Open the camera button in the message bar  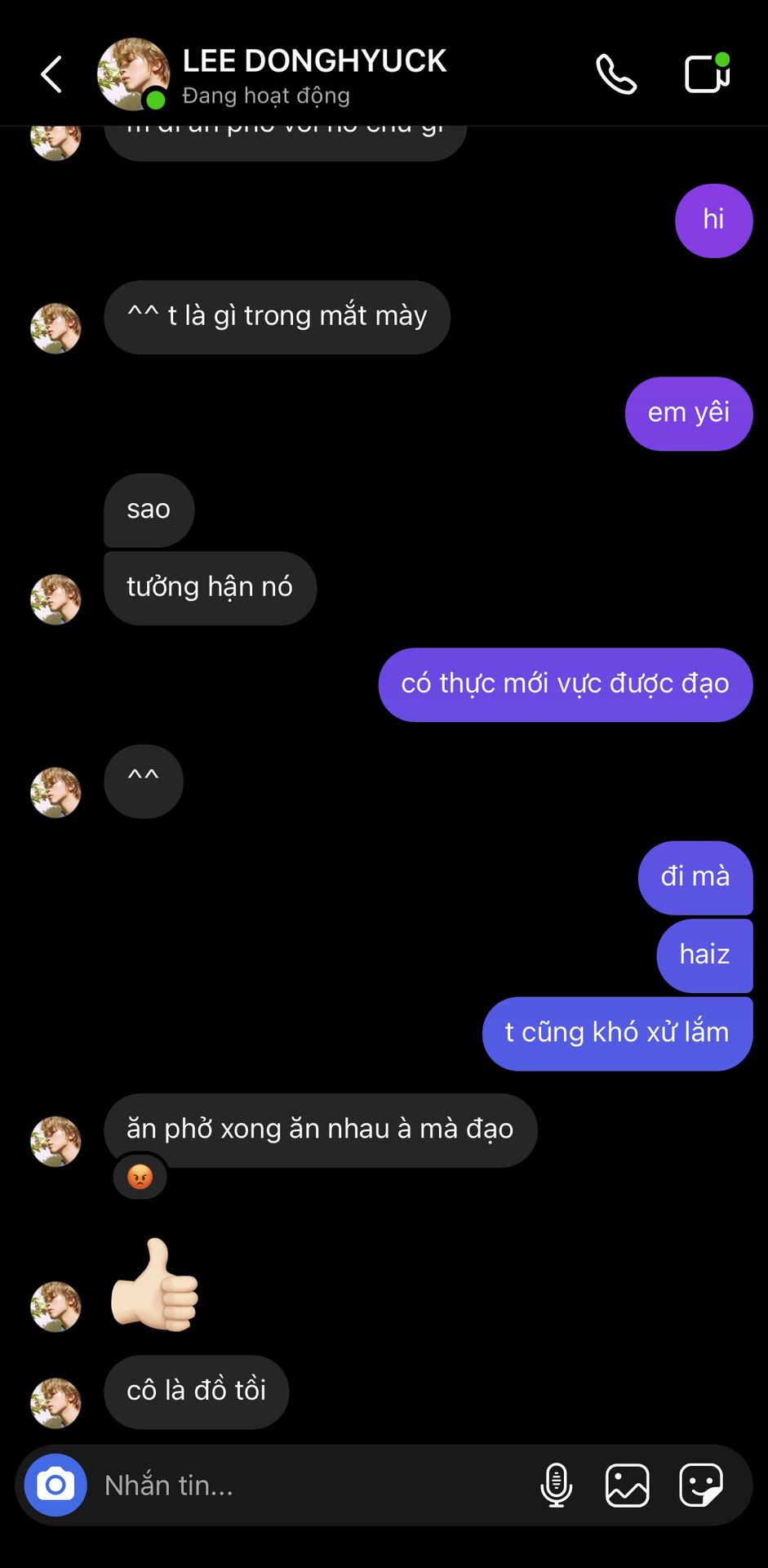pos(55,1485)
